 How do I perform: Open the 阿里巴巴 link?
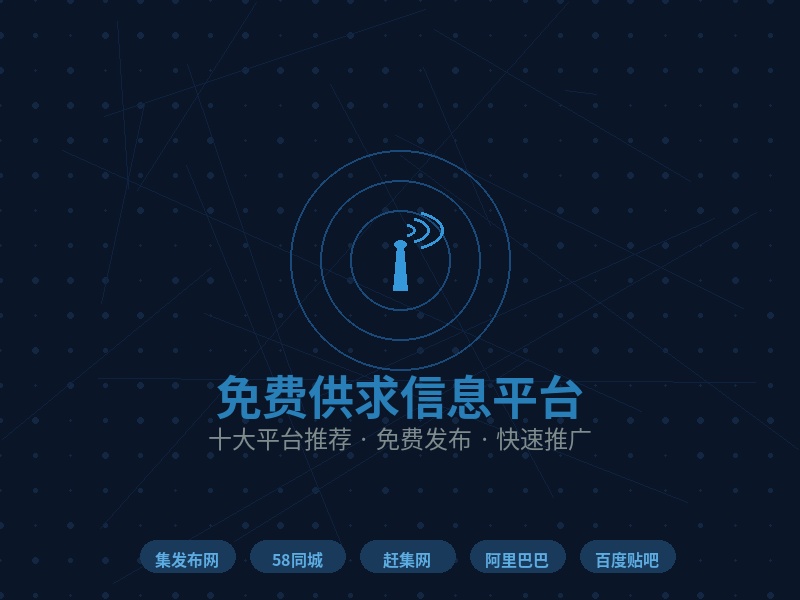tap(517, 558)
